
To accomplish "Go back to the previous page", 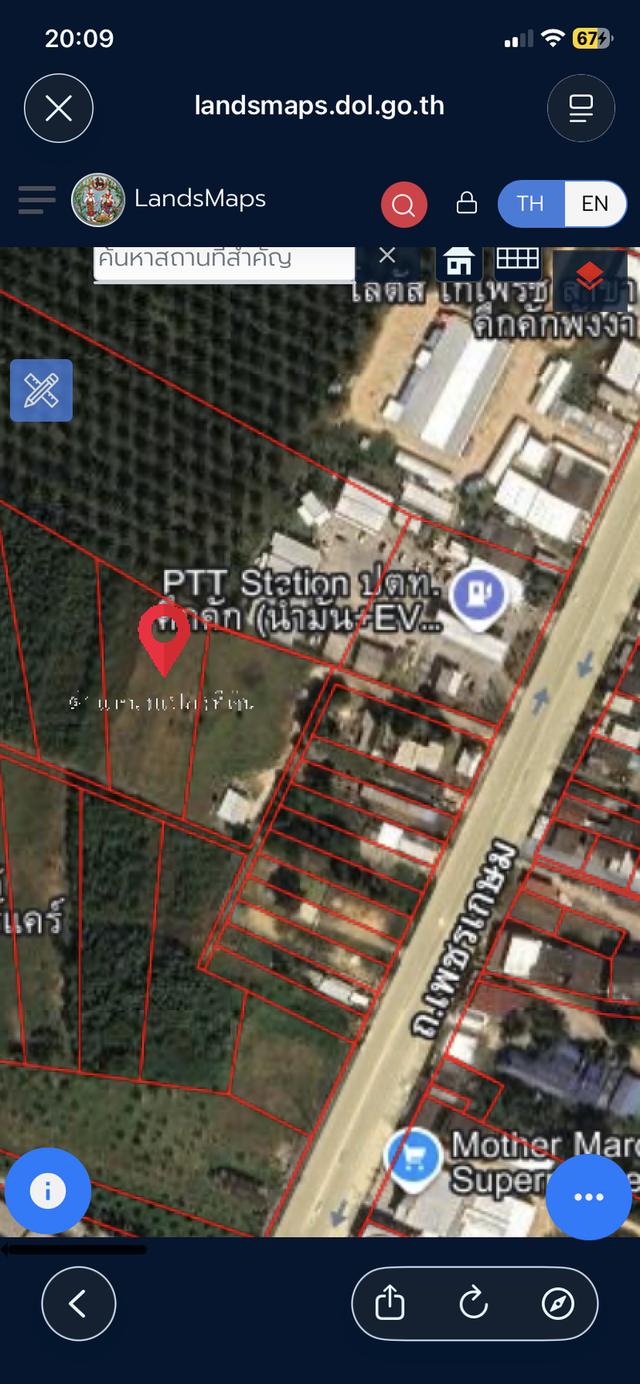I will [x=78, y=1303].
